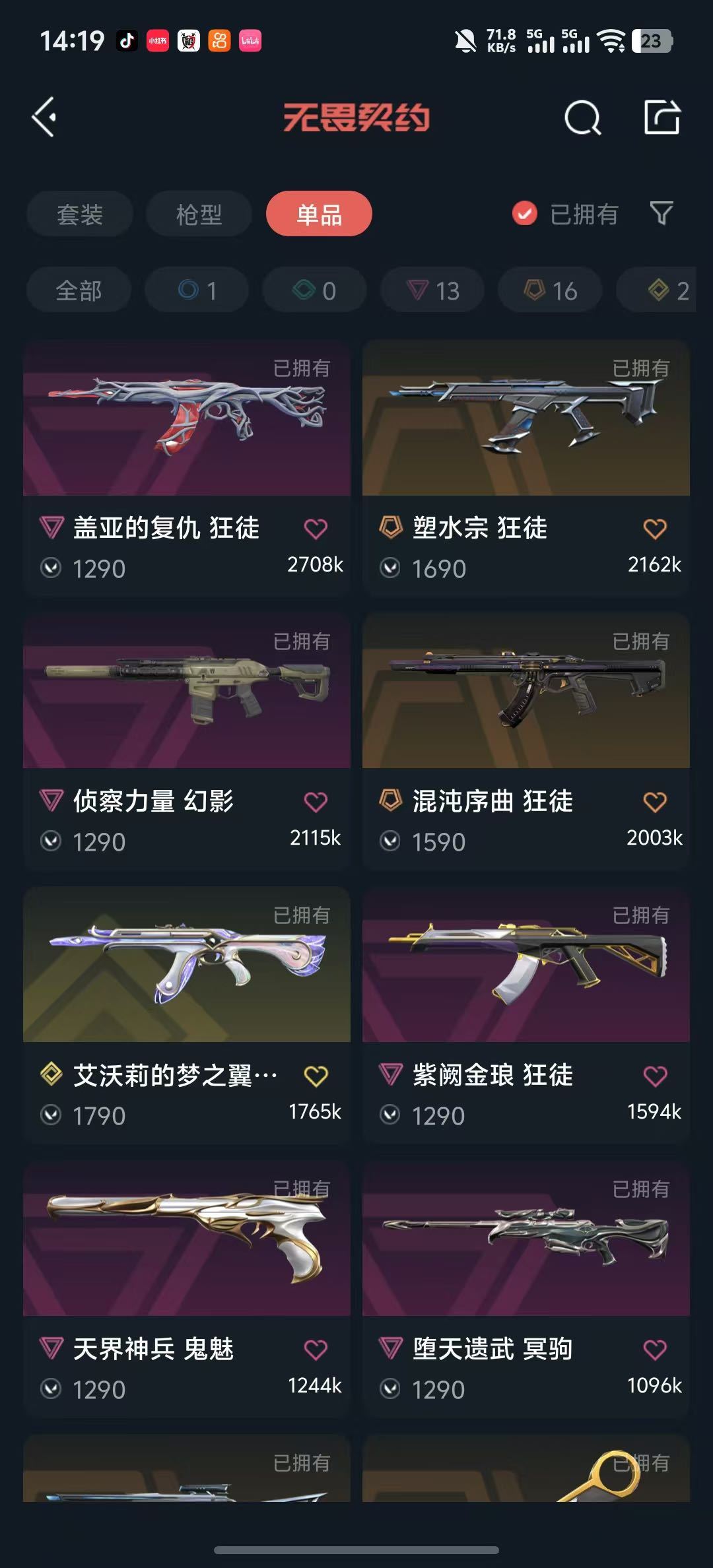Select the 全部 rarity chip
The width and height of the screenshot is (713, 1568).
point(79,290)
